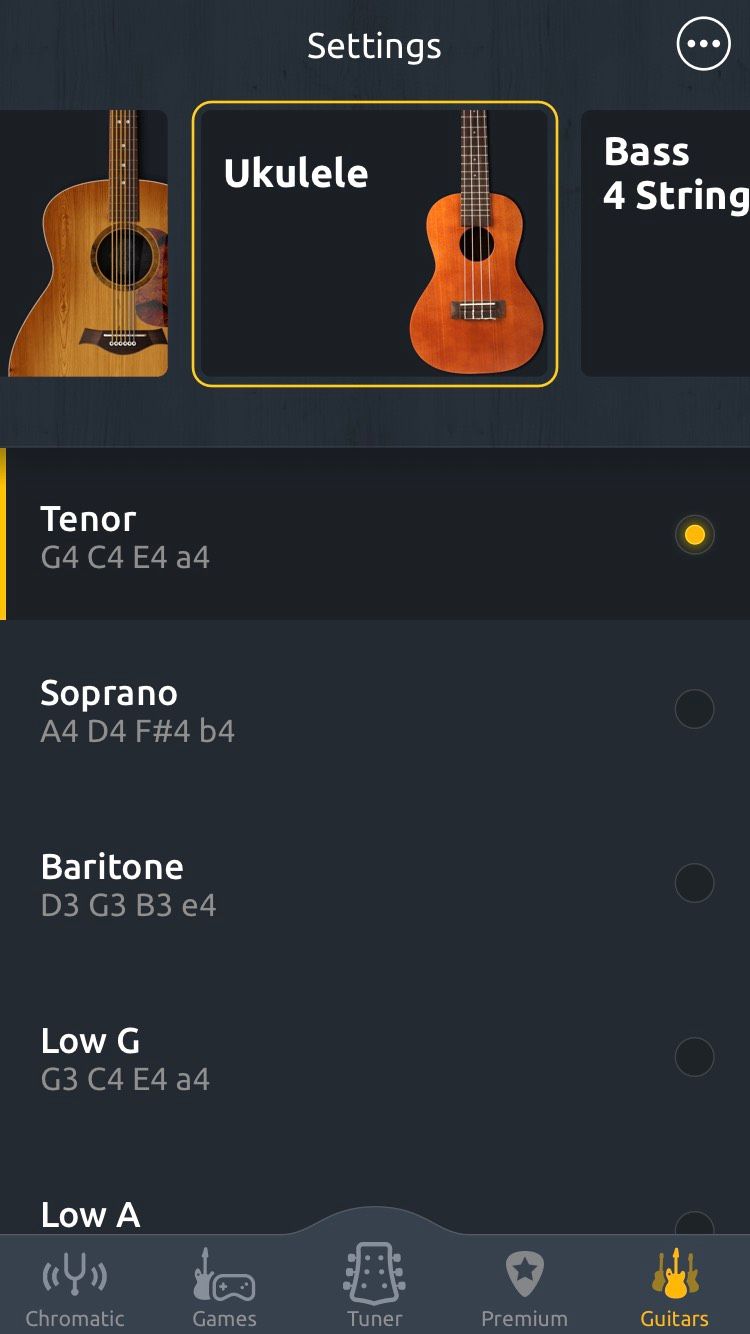
Task: Switch to the Premium tab
Action: (x=524, y=1285)
